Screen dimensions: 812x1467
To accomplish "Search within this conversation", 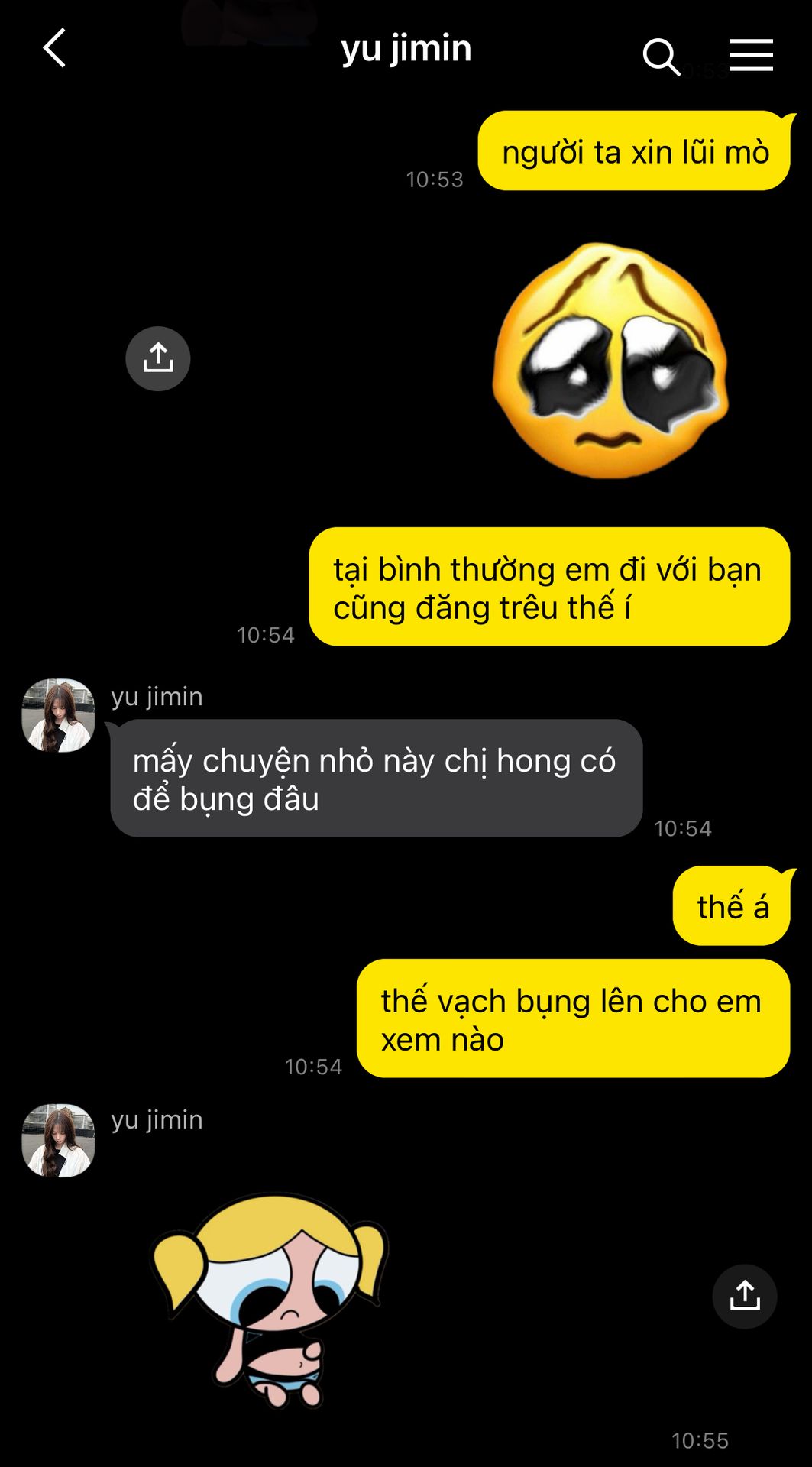I will 661,56.
